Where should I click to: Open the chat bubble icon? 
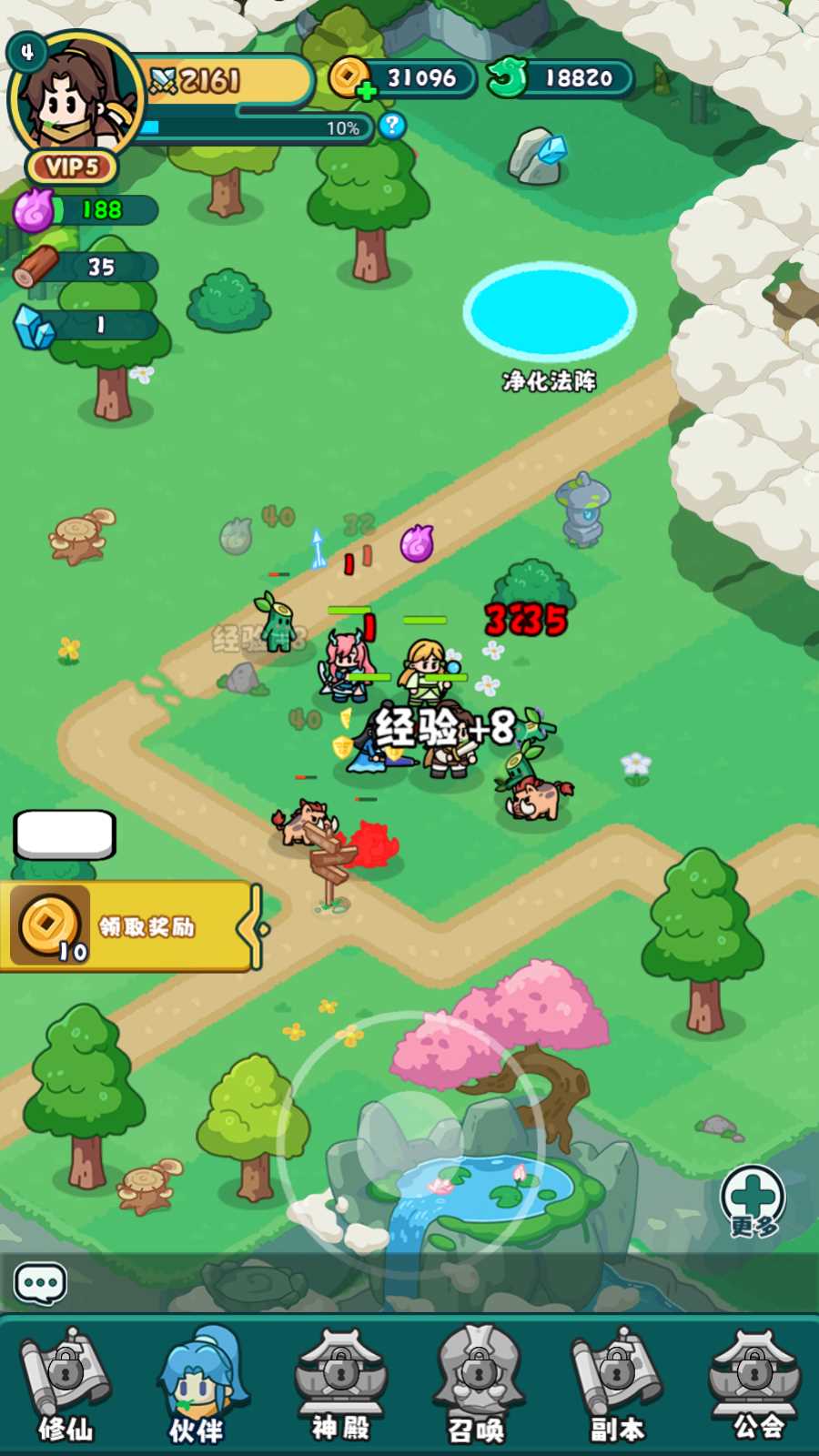tap(41, 1283)
